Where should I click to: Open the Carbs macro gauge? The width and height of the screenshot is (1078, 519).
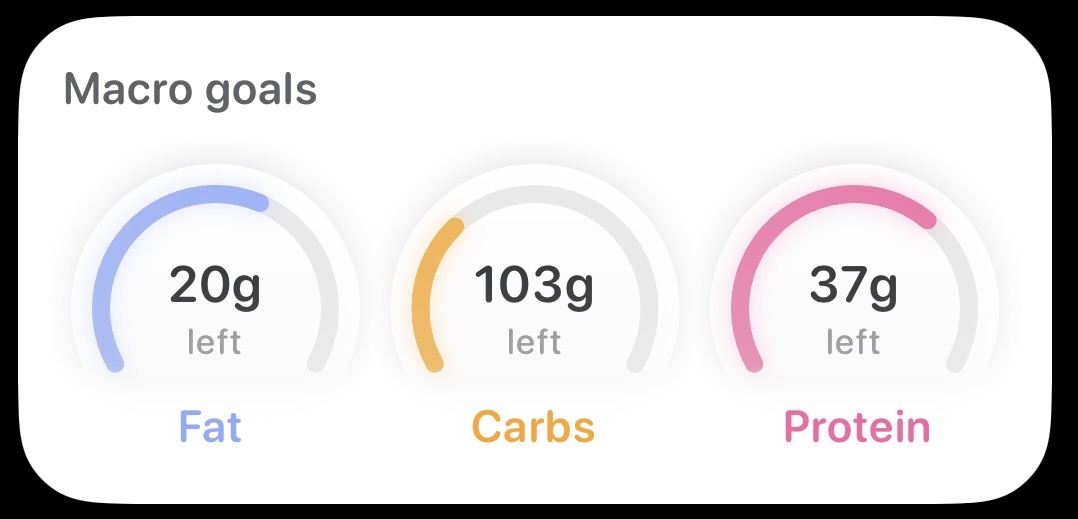click(x=533, y=300)
